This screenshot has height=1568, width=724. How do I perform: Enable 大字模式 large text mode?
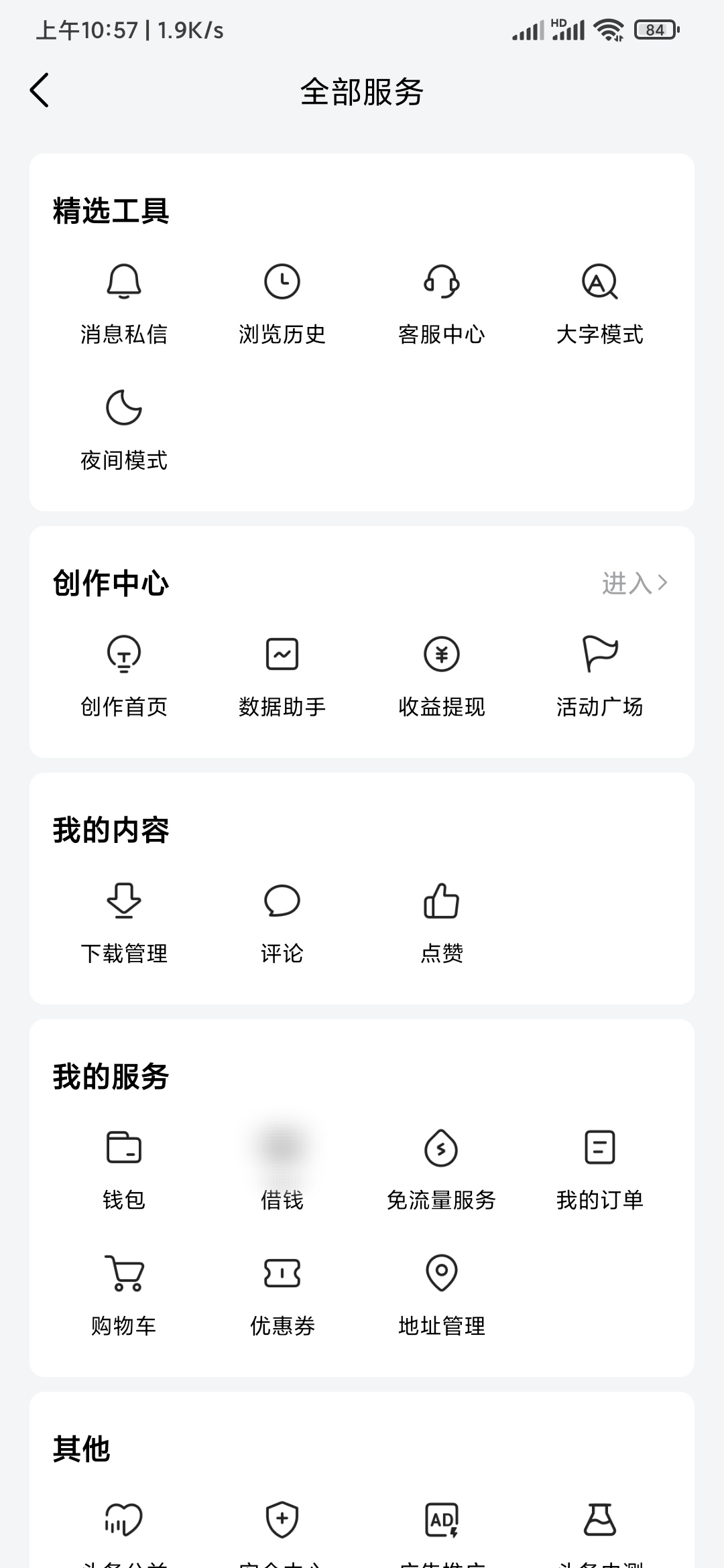(599, 302)
